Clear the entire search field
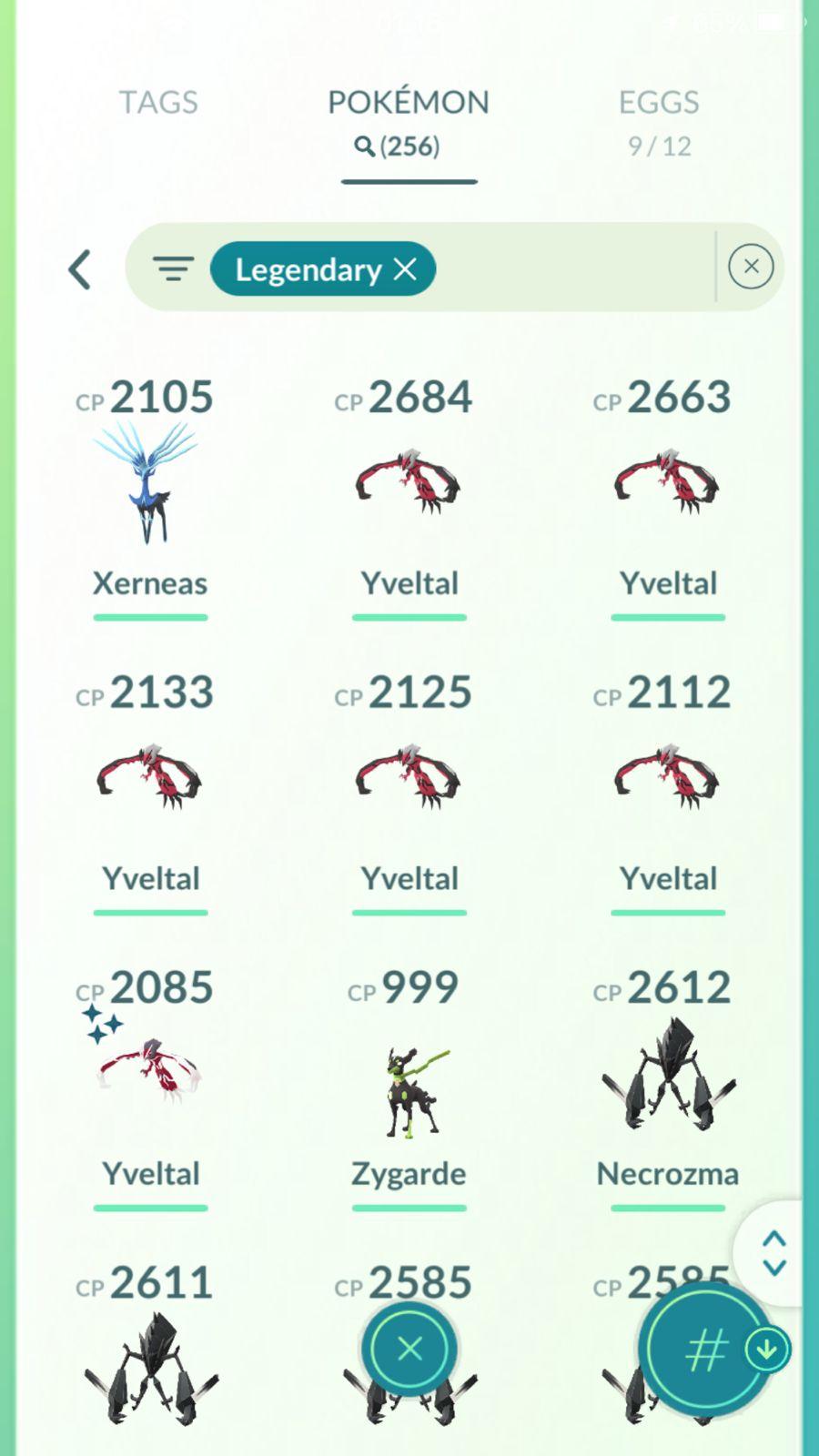The height and width of the screenshot is (1456, 819). pyautogui.click(x=751, y=267)
